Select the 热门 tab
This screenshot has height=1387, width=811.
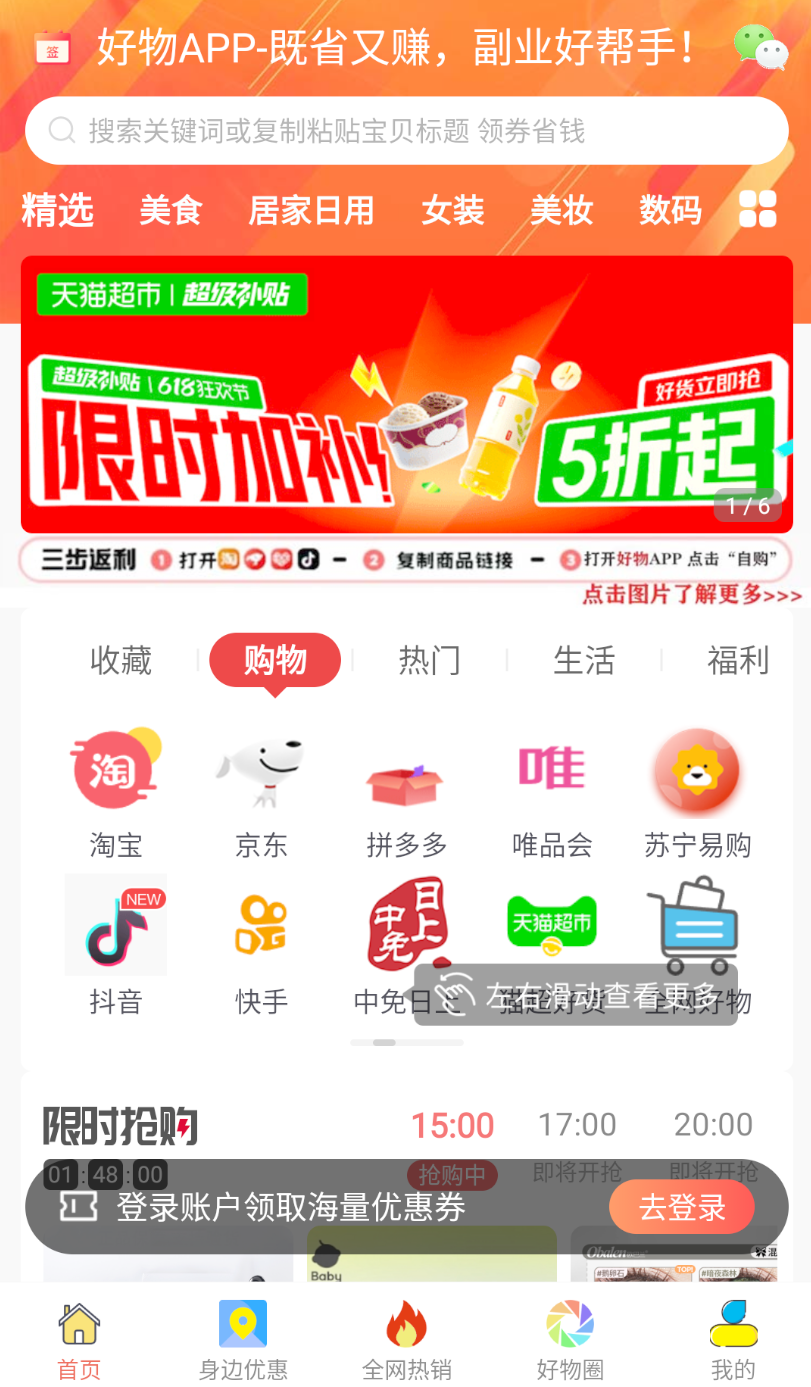tap(430, 660)
